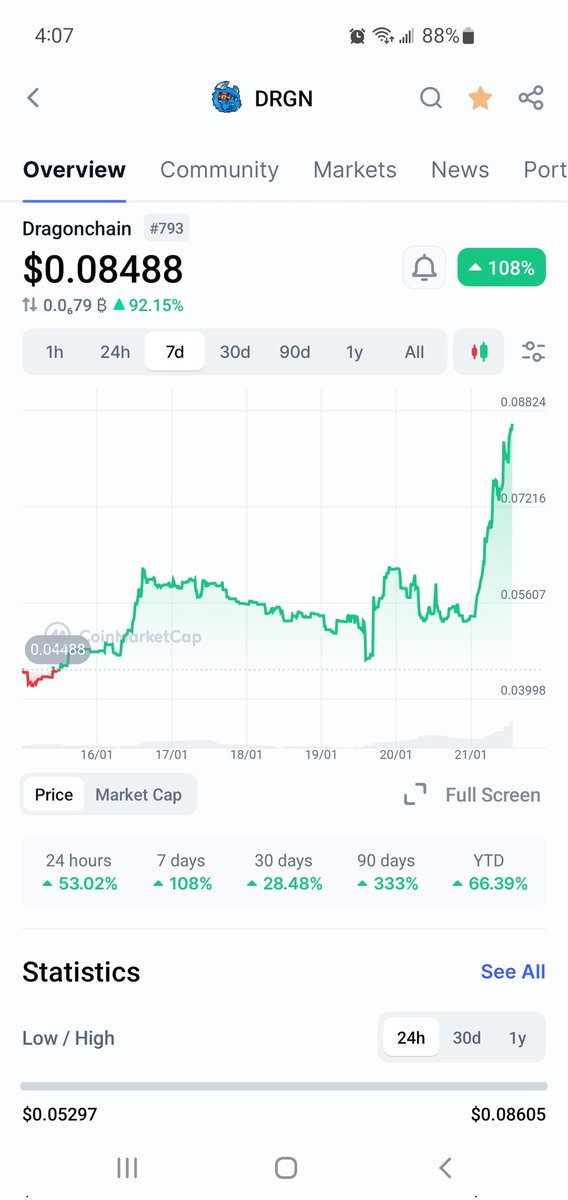This screenshot has width=568, height=1200.
Task: Show the All time chart range
Action: click(x=414, y=352)
